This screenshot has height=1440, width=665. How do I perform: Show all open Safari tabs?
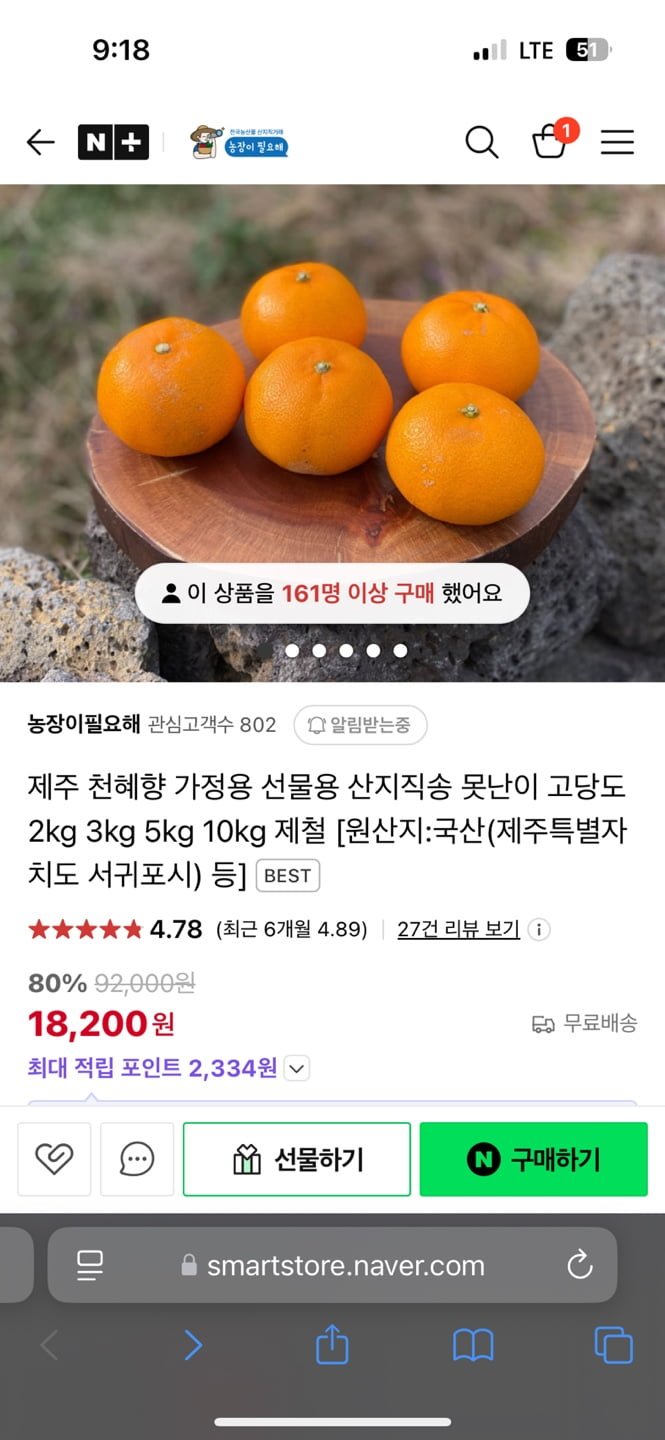[613, 1345]
